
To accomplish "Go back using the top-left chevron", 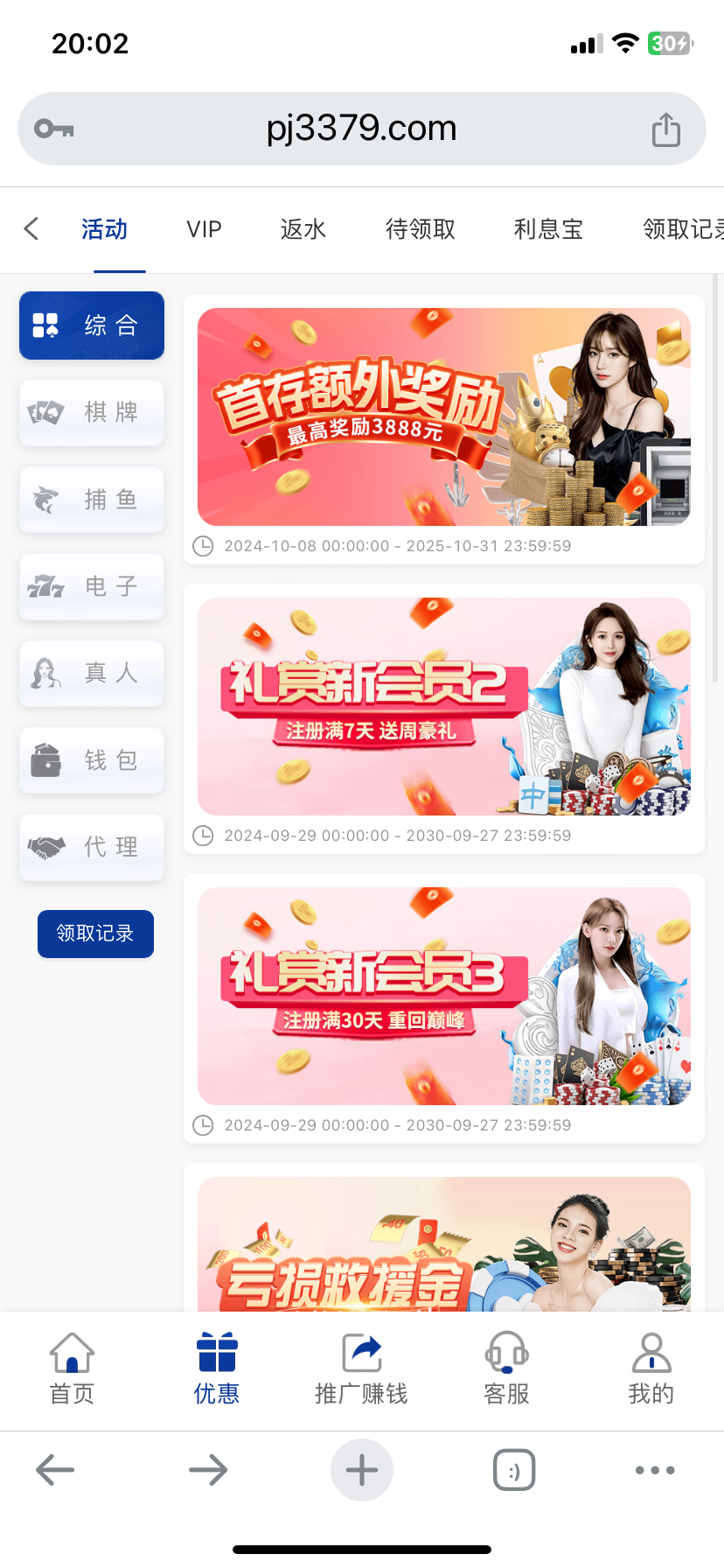I will coord(31,229).
